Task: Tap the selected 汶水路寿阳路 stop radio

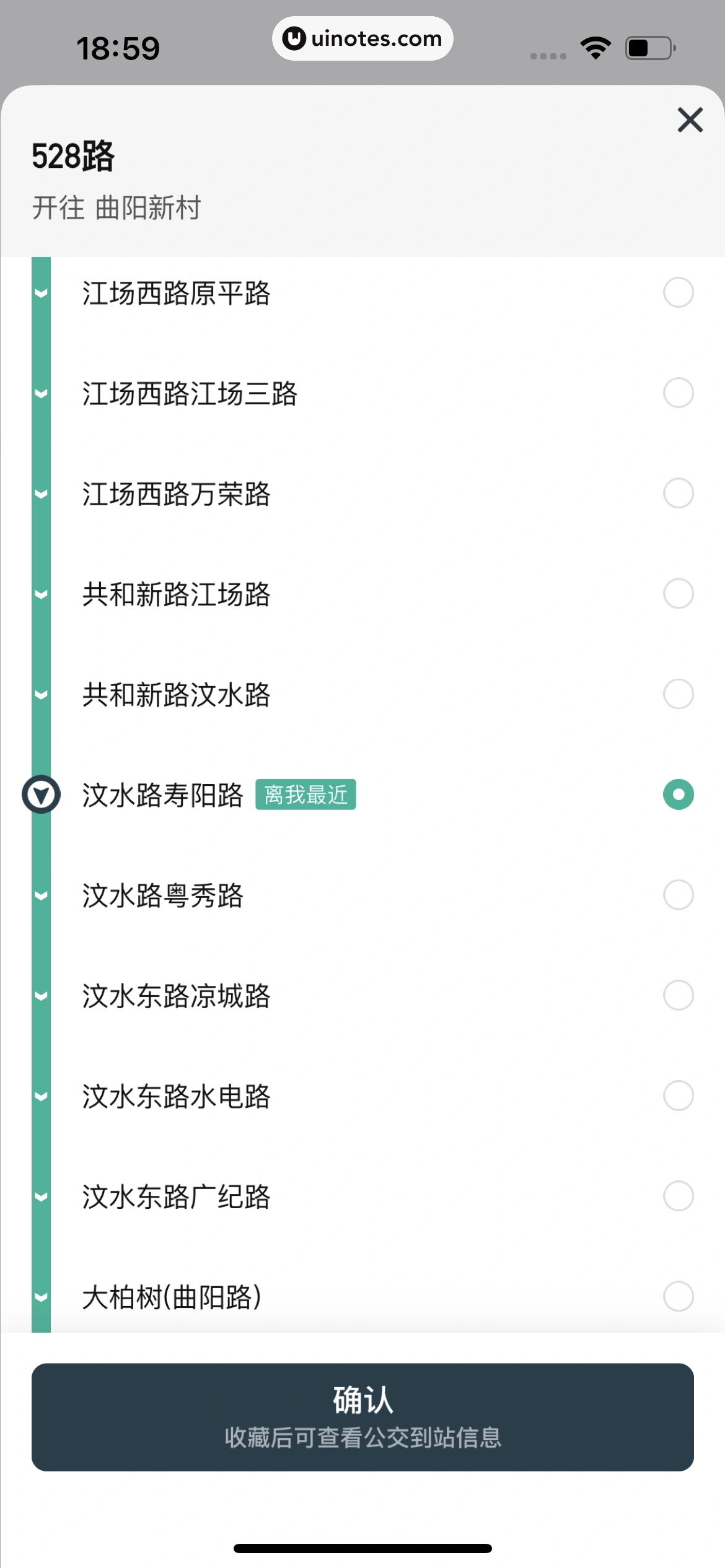Action: (x=678, y=795)
